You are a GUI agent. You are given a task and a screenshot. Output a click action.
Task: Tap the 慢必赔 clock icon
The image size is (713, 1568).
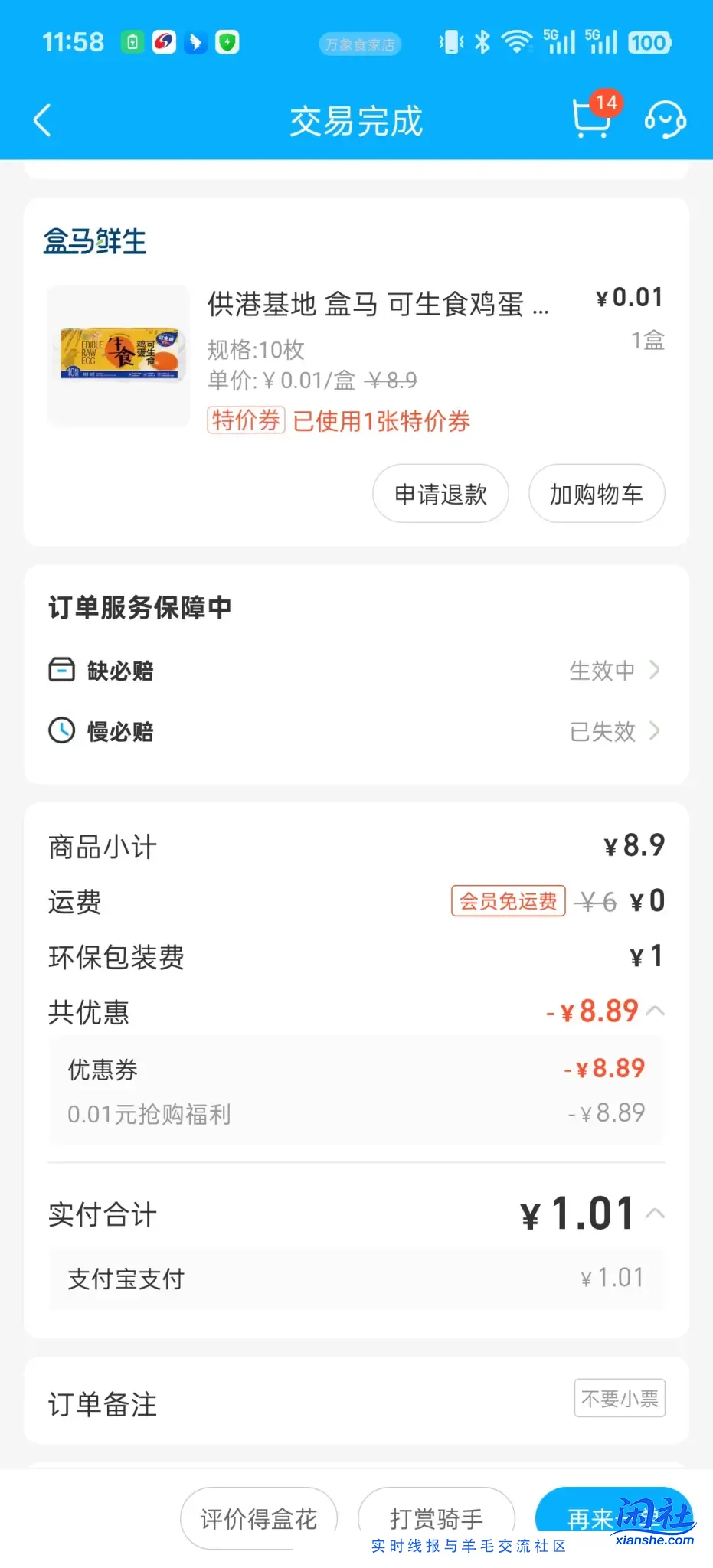point(62,731)
